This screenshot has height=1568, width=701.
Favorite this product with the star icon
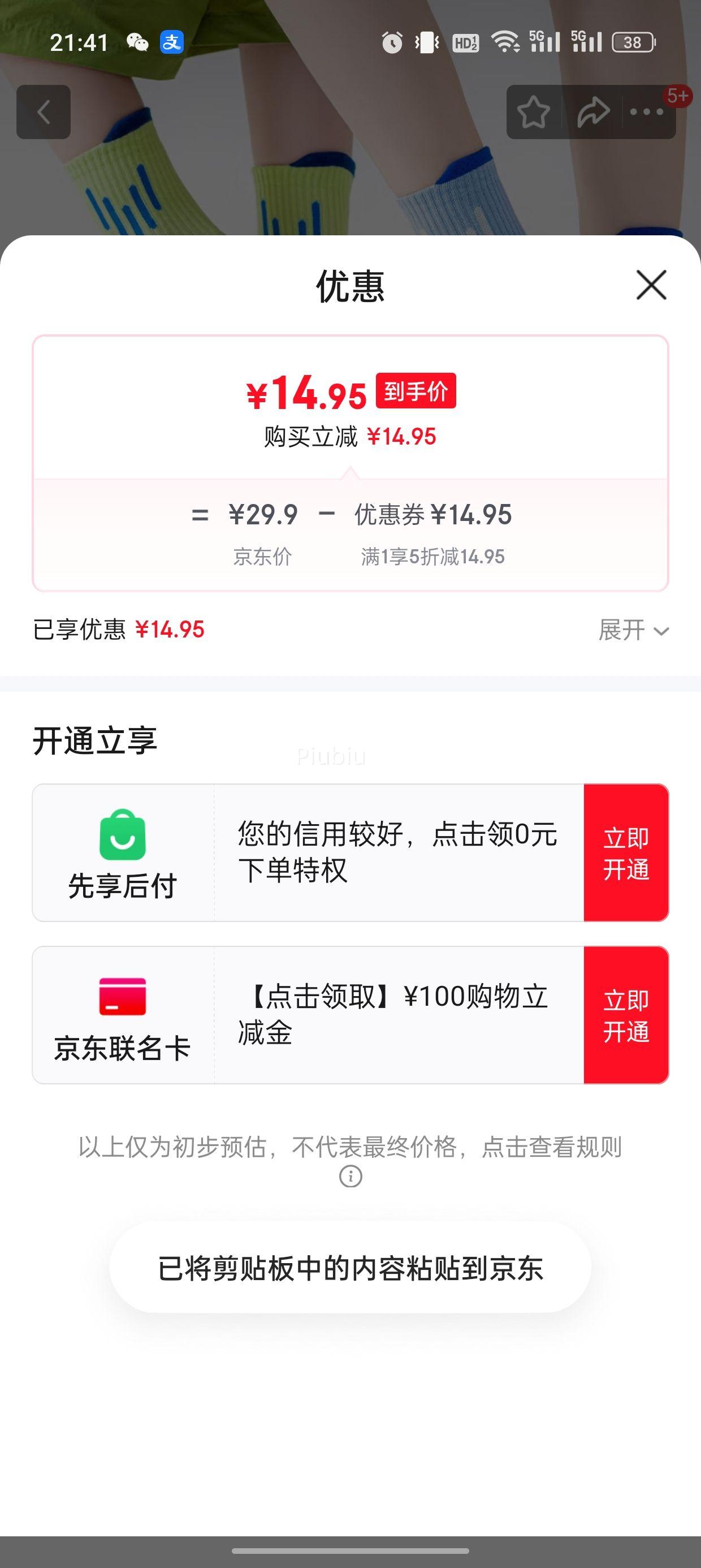pyautogui.click(x=534, y=112)
